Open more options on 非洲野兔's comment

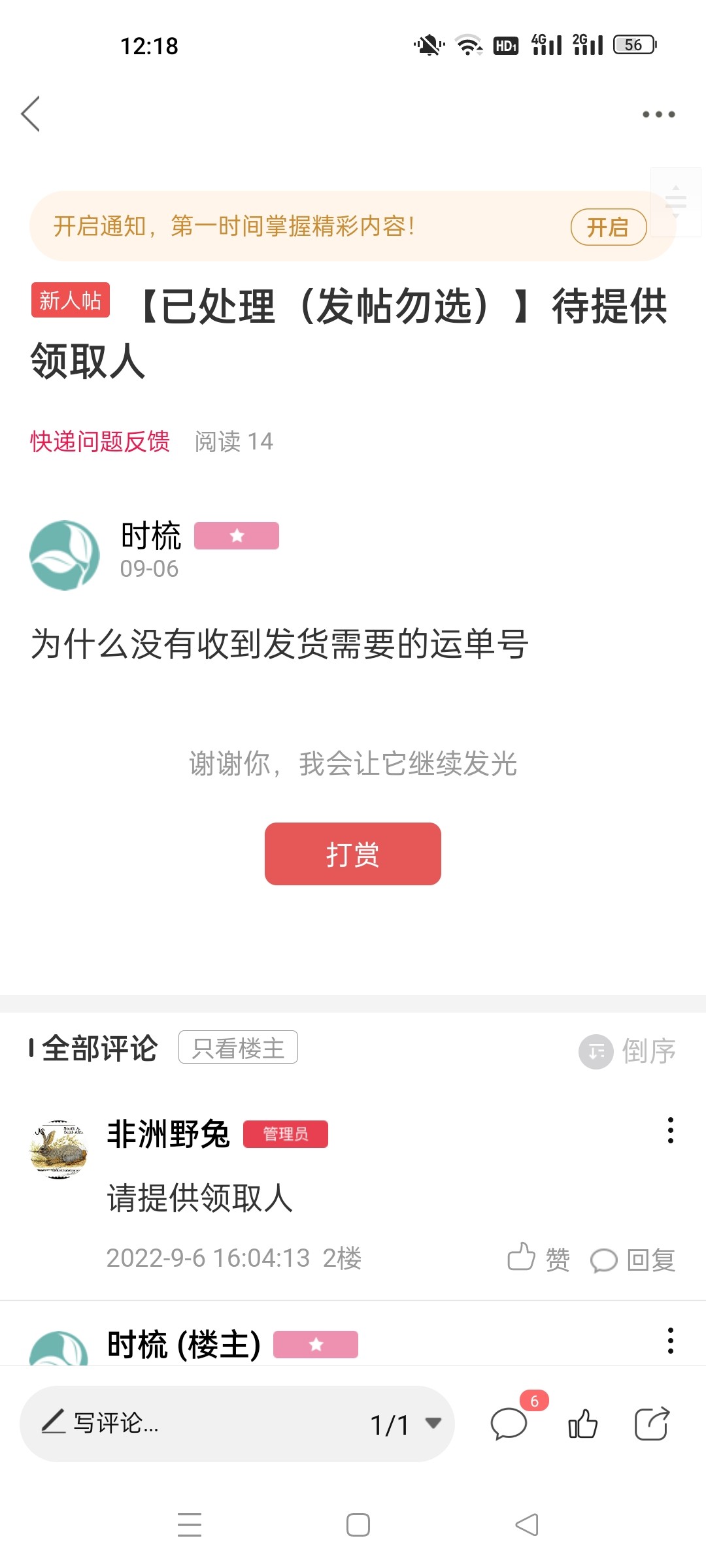pyautogui.click(x=670, y=1130)
